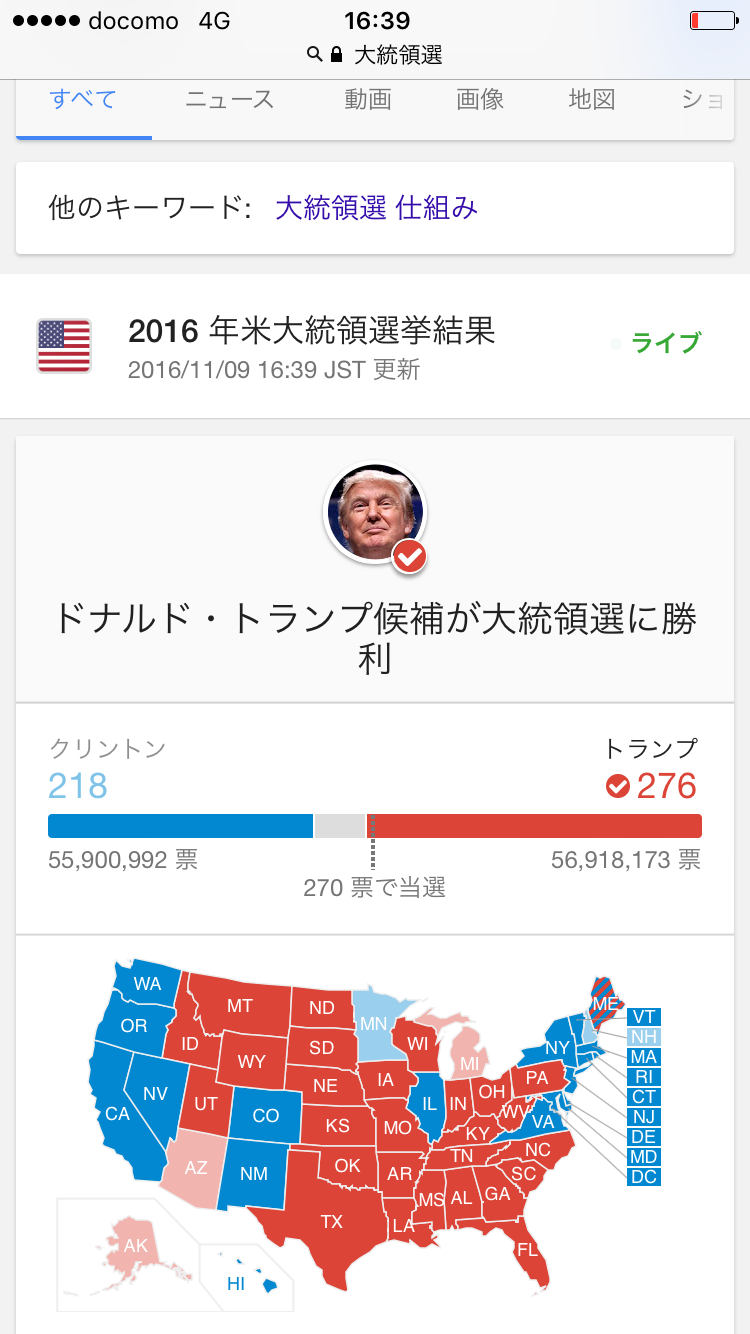Open the 大統領選 仕組み related search link
Viewport: 750px width, 1334px height.
pos(376,208)
